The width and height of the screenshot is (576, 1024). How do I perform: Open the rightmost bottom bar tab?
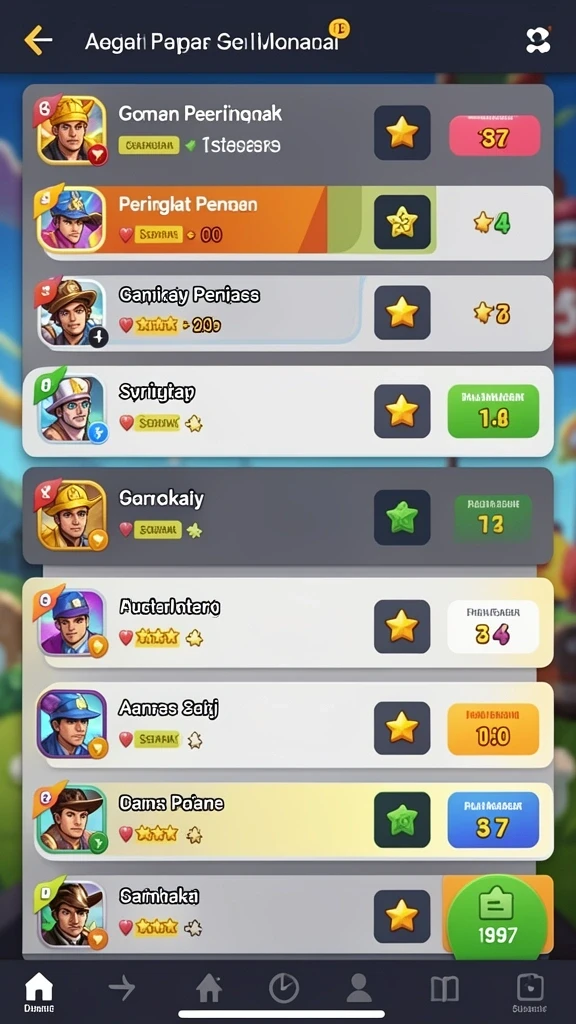[x=530, y=993]
